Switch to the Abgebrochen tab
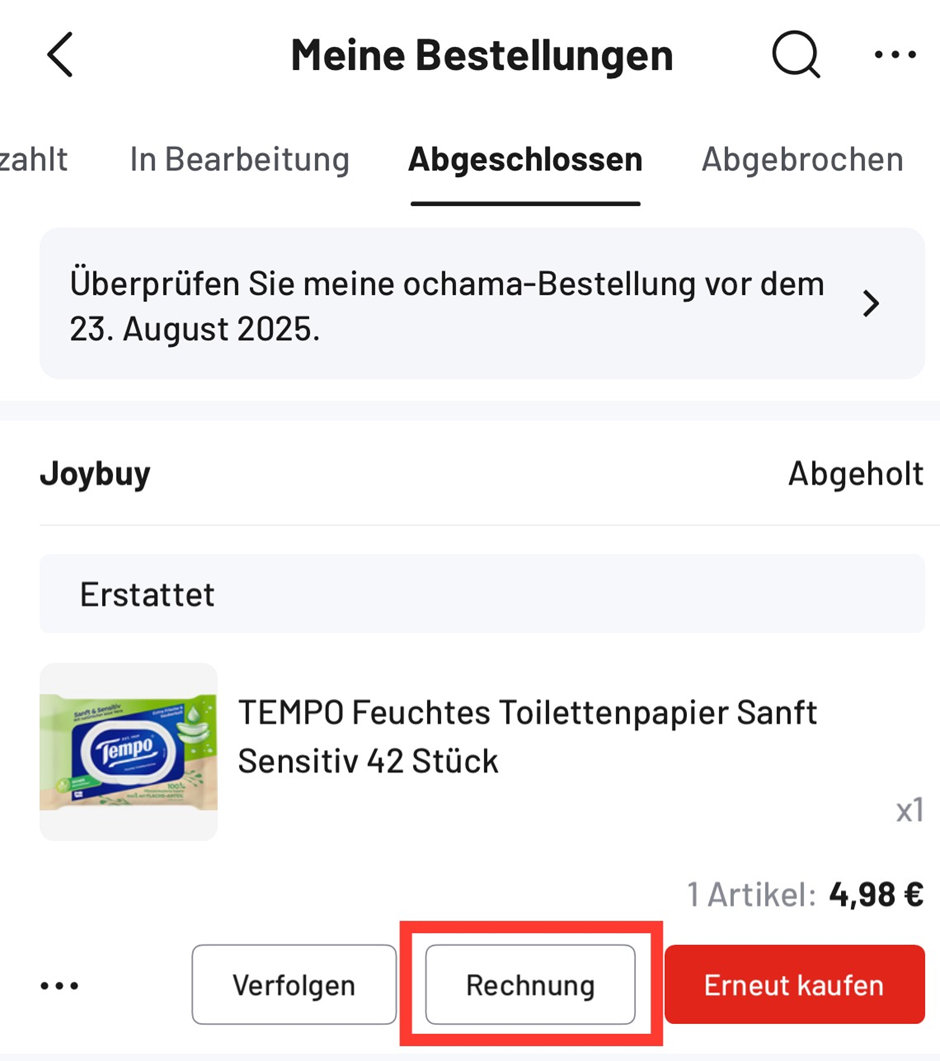 pyautogui.click(x=802, y=159)
